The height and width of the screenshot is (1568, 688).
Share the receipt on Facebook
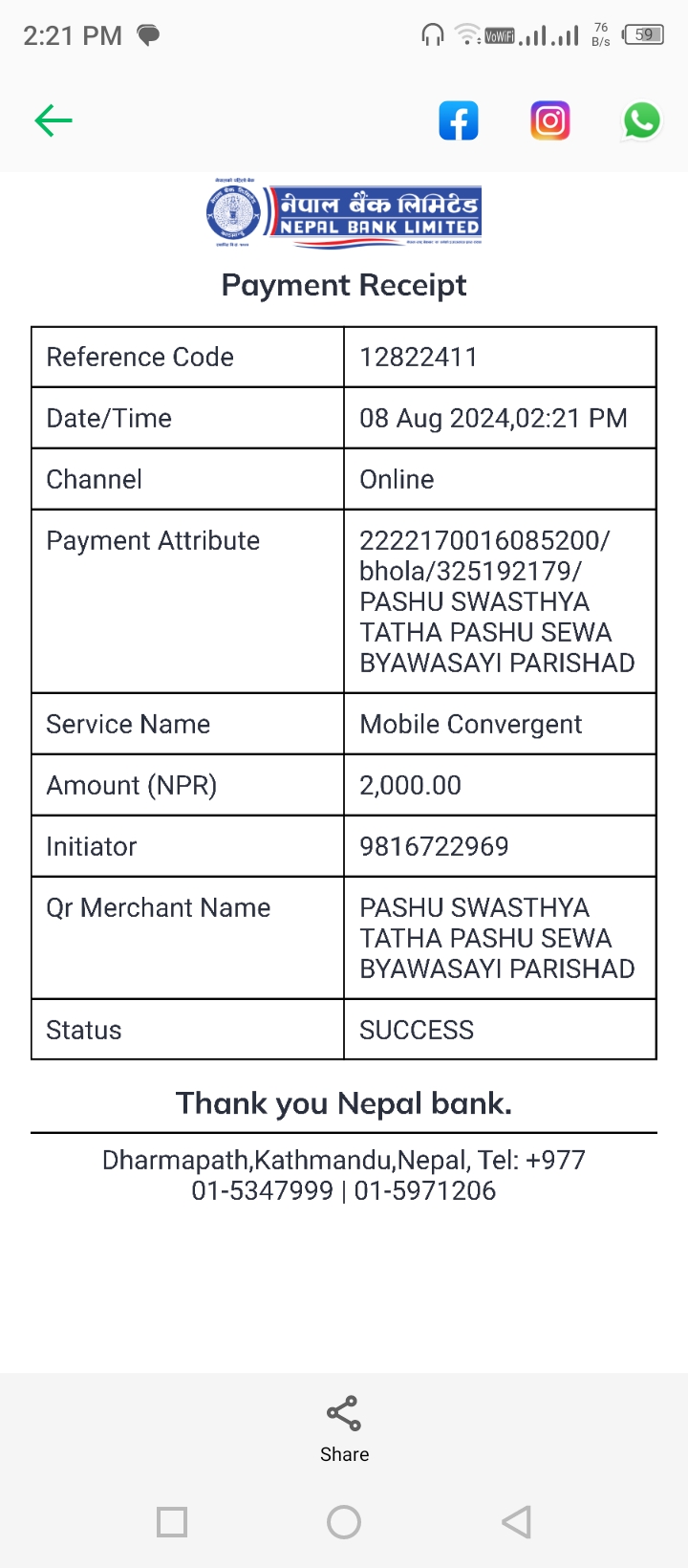pos(459,120)
